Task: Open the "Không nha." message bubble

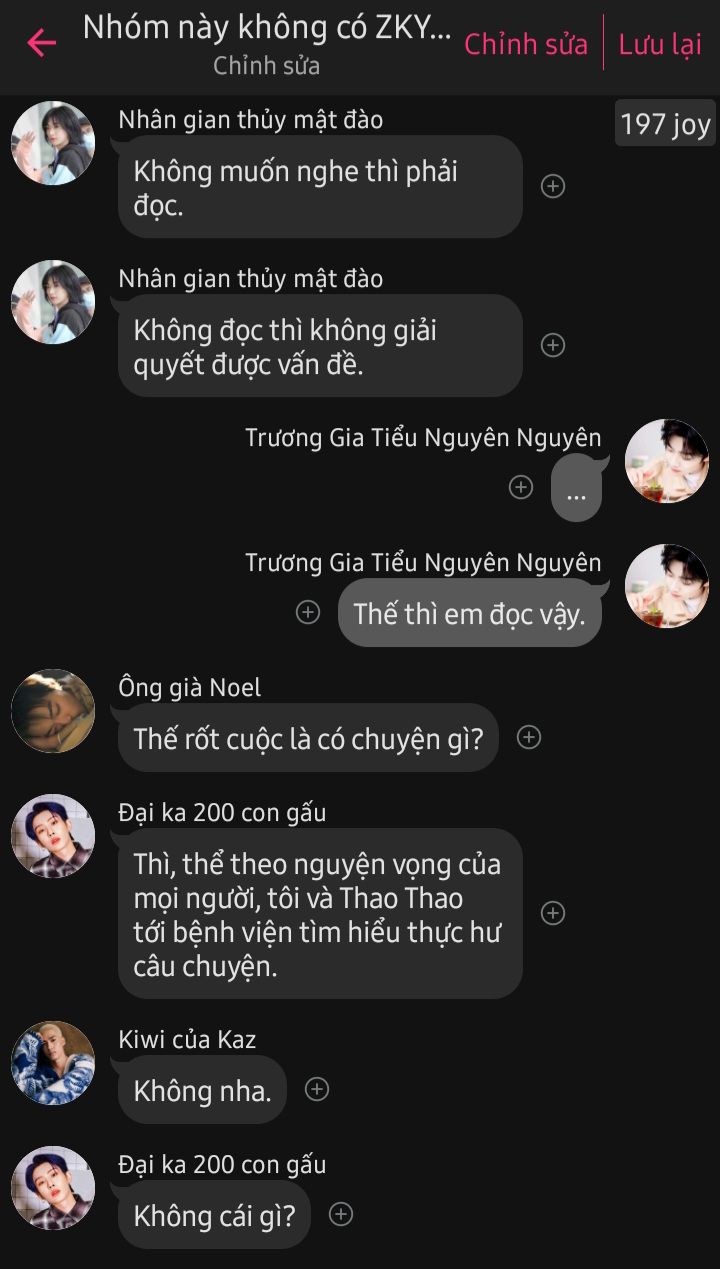Action: (x=202, y=1090)
